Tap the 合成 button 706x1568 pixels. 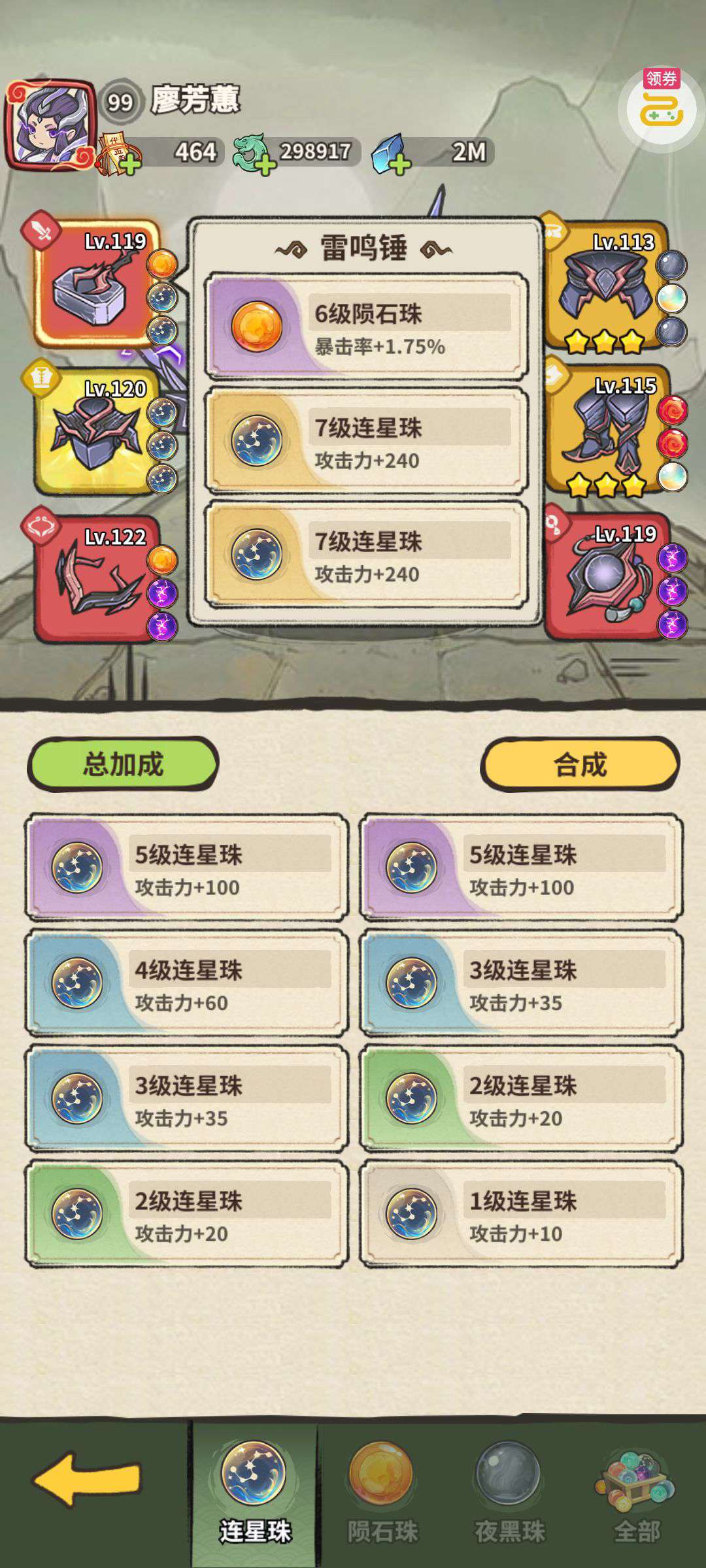coord(580,764)
